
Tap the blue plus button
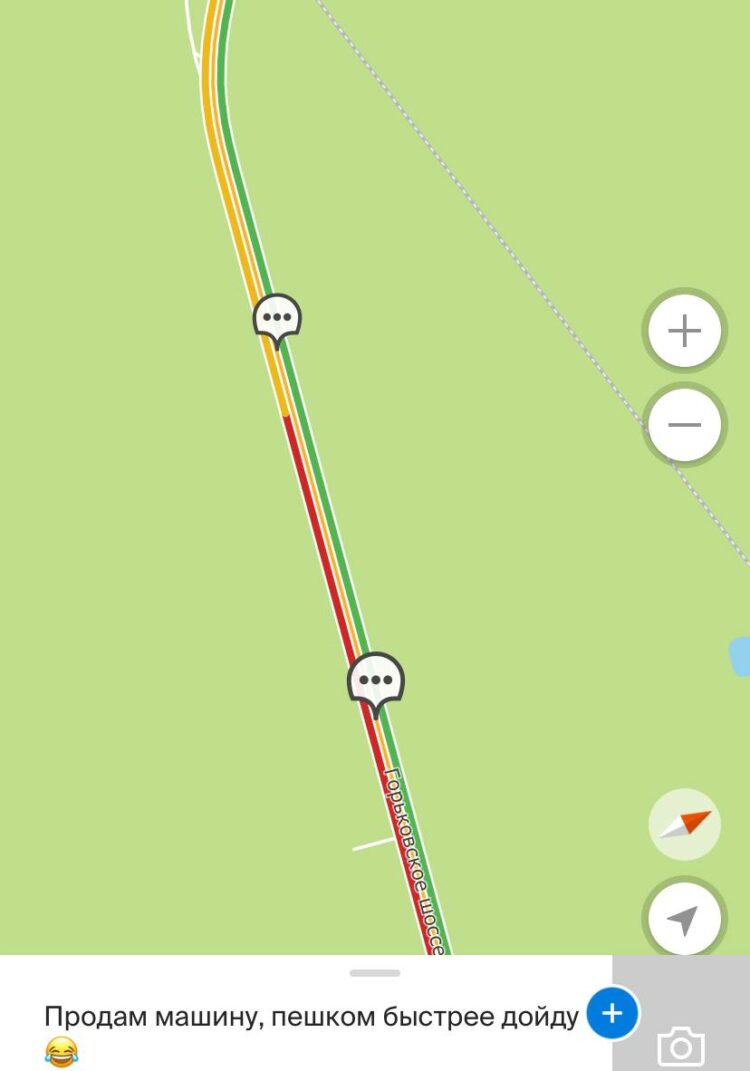point(612,1013)
